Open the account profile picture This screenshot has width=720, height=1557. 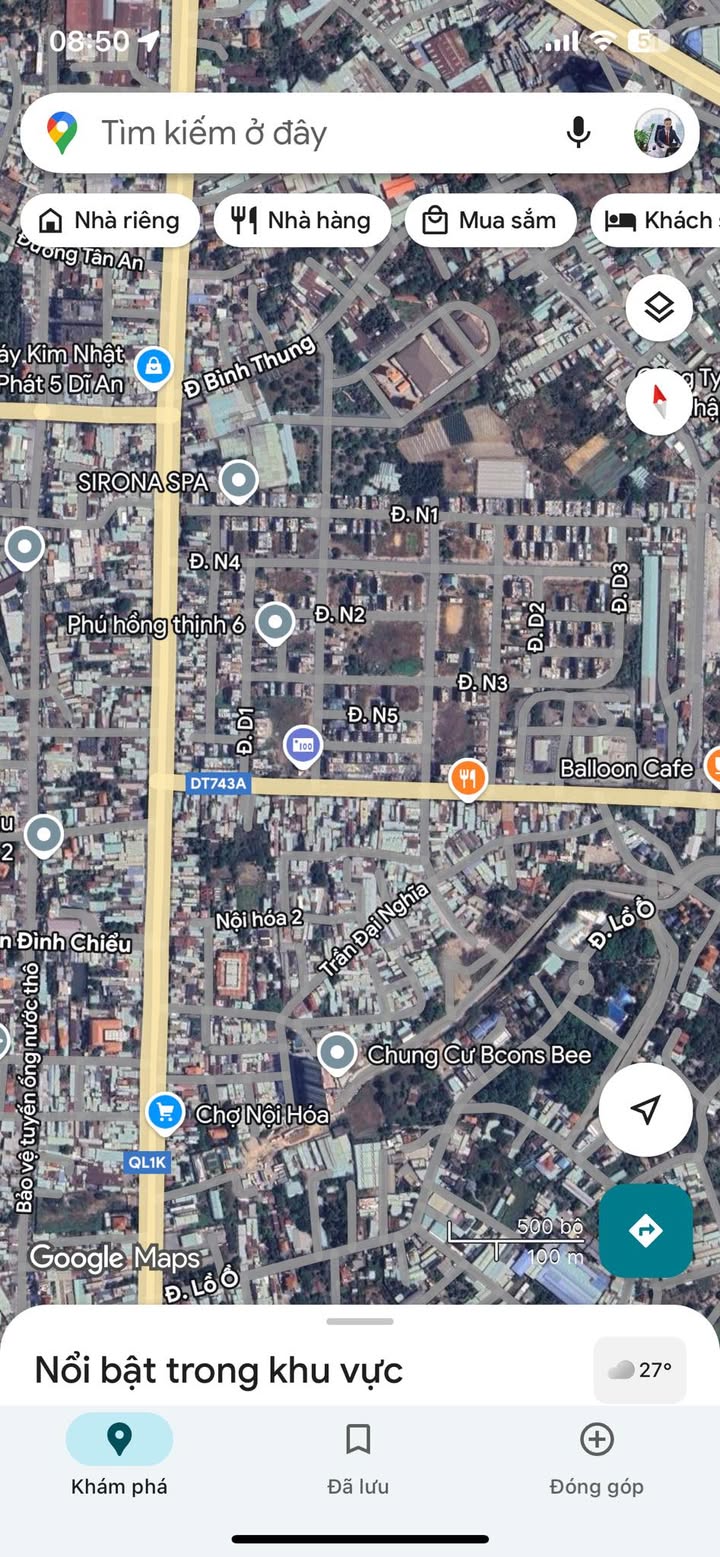point(659,133)
